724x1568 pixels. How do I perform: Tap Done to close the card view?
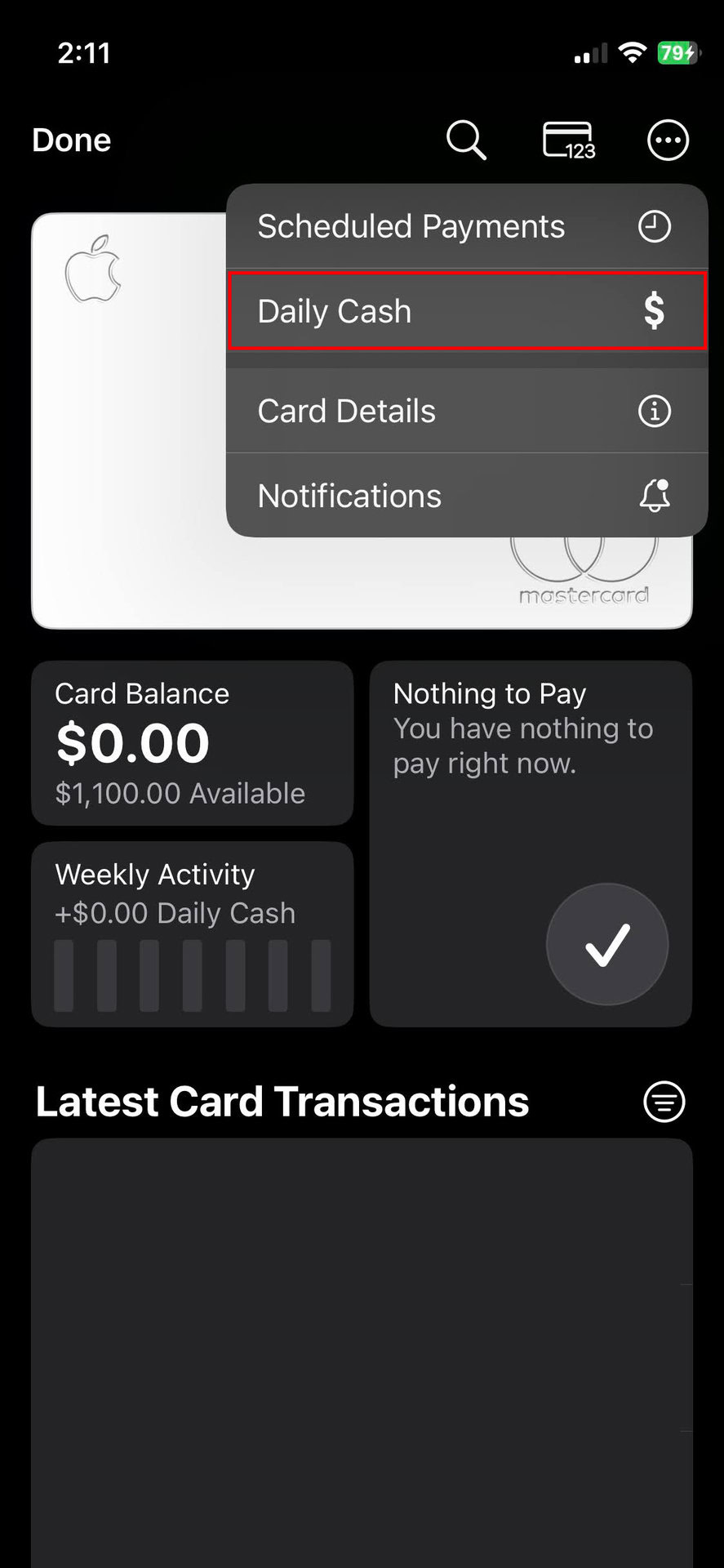pos(72,140)
